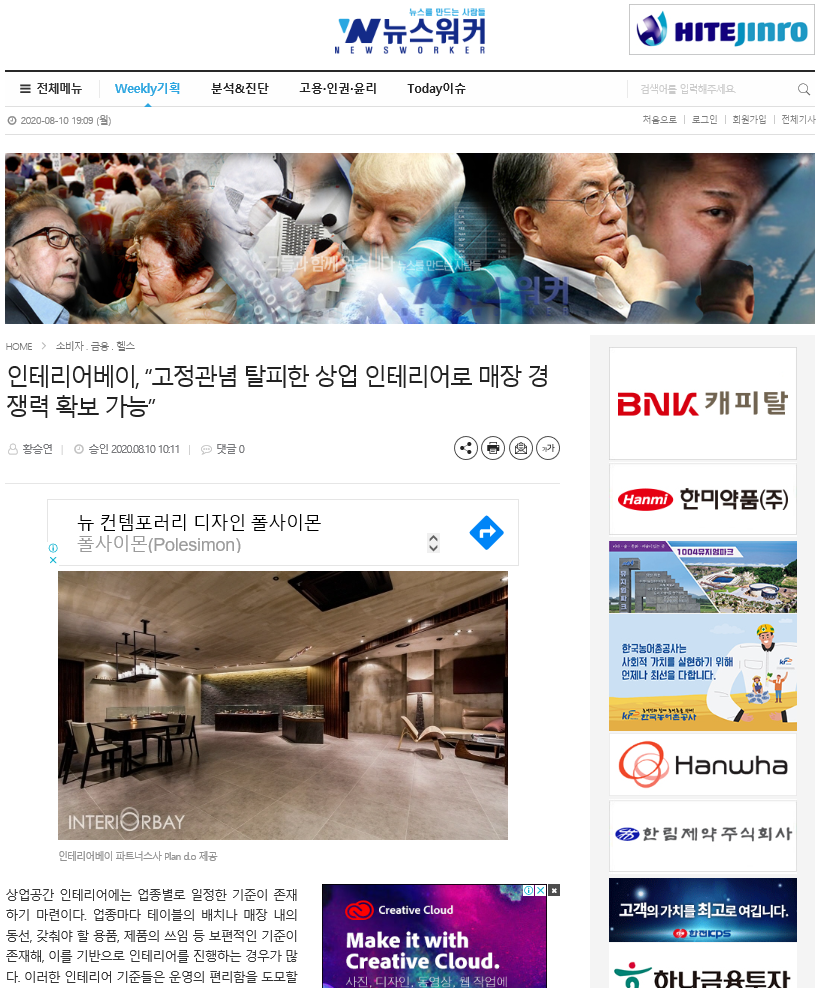Open the 폴사이몬 ad direction arrow
818x988 pixels.
(x=486, y=533)
